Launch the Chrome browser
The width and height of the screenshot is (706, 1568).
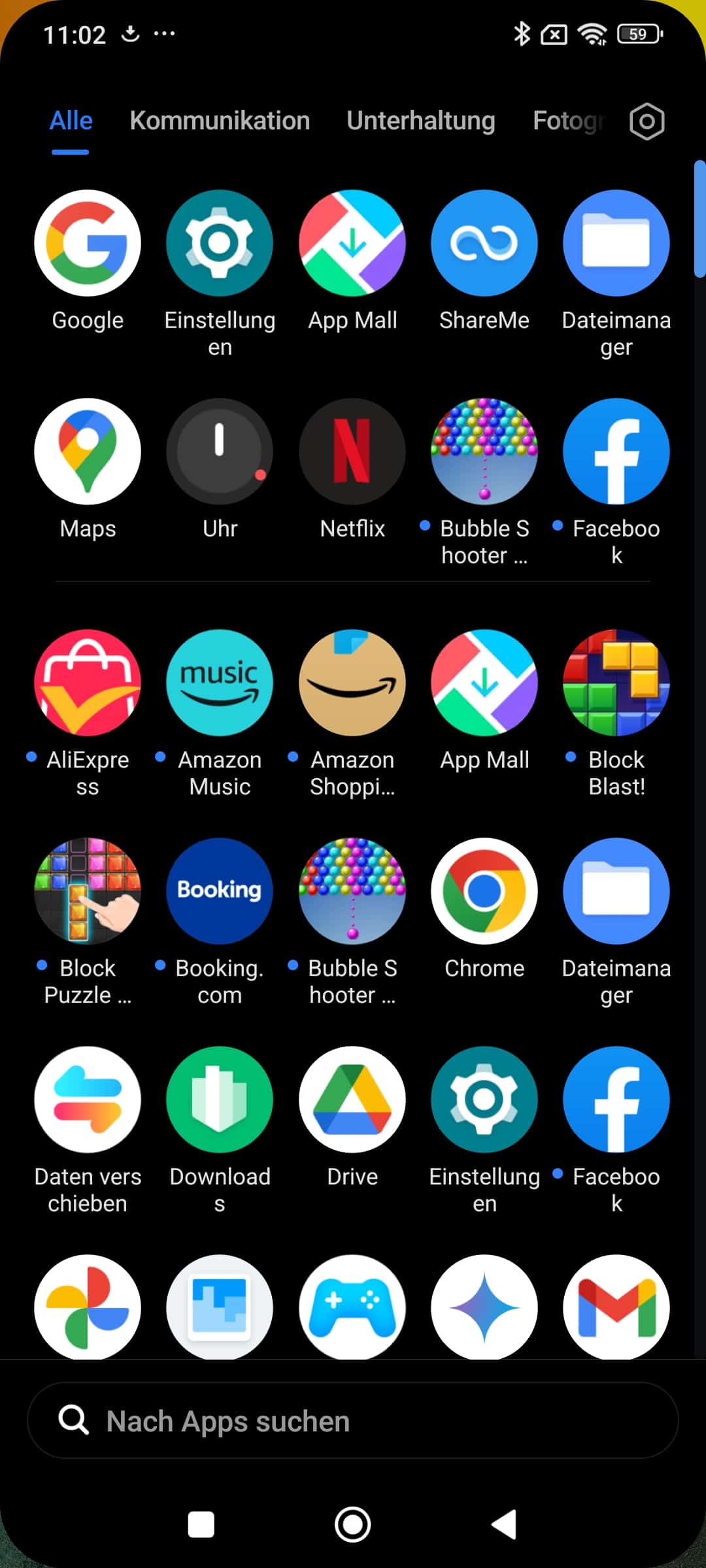coord(484,891)
